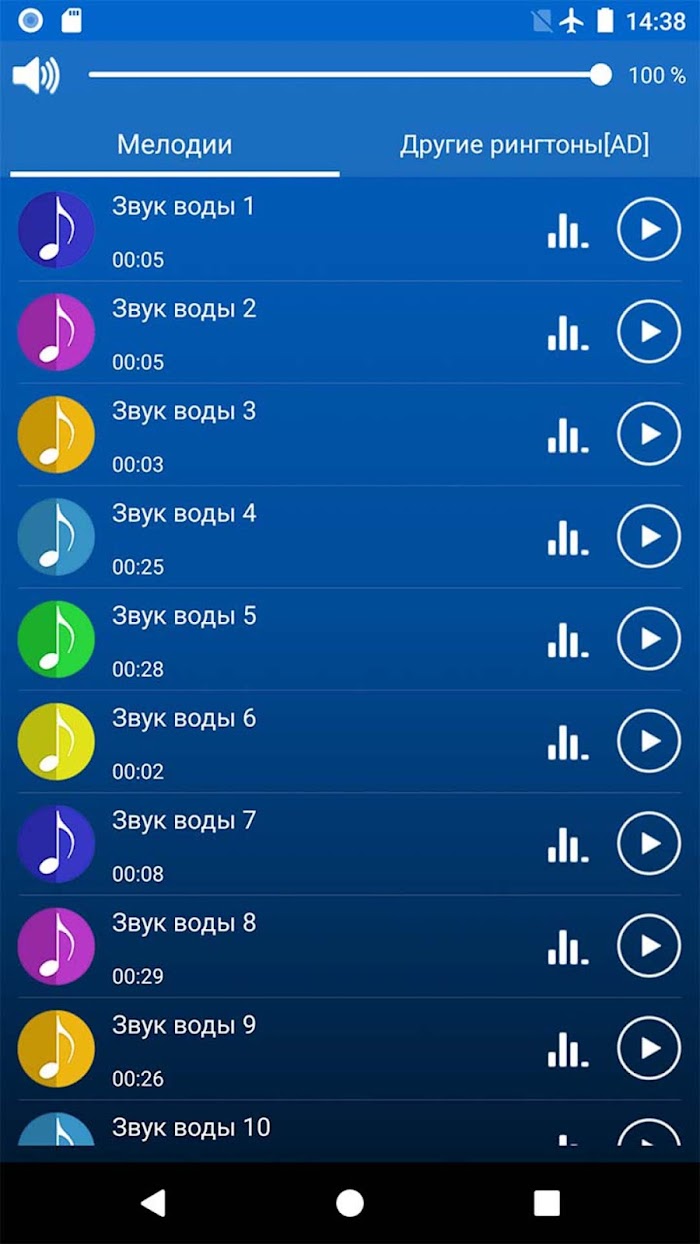
Task: Open the Звук воды 5 row
Action: coord(350,639)
